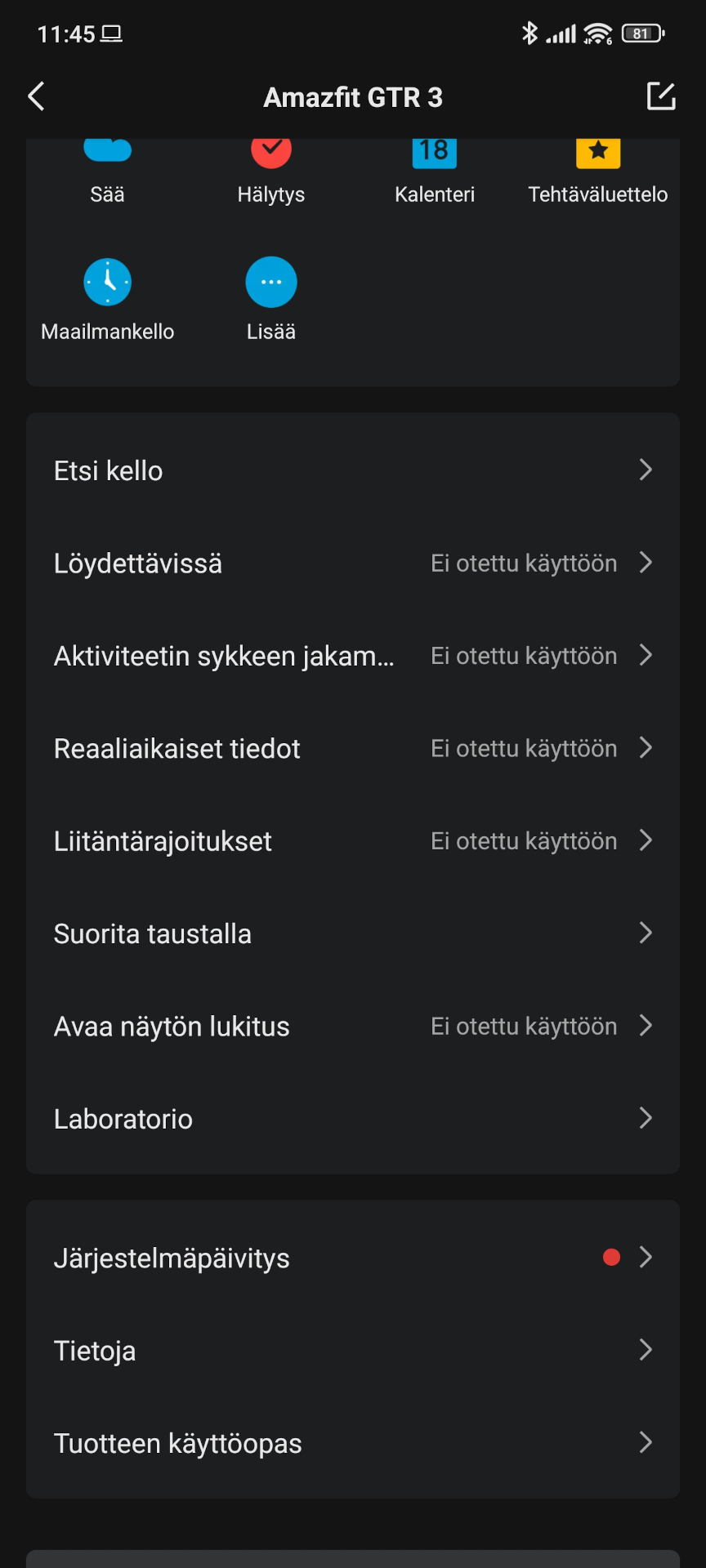Open Avaa näytön lukitus setting
Screen dimensions: 706x1568
[353, 1026]
